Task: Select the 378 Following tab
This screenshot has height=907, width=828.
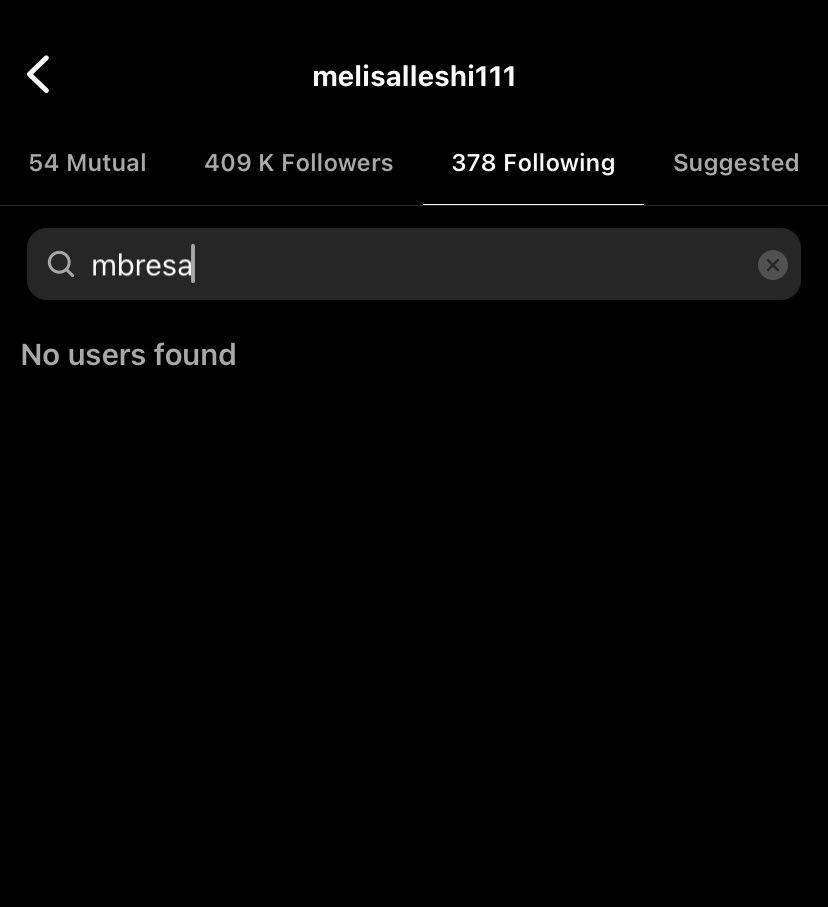Action: click(x=533, y=163)
